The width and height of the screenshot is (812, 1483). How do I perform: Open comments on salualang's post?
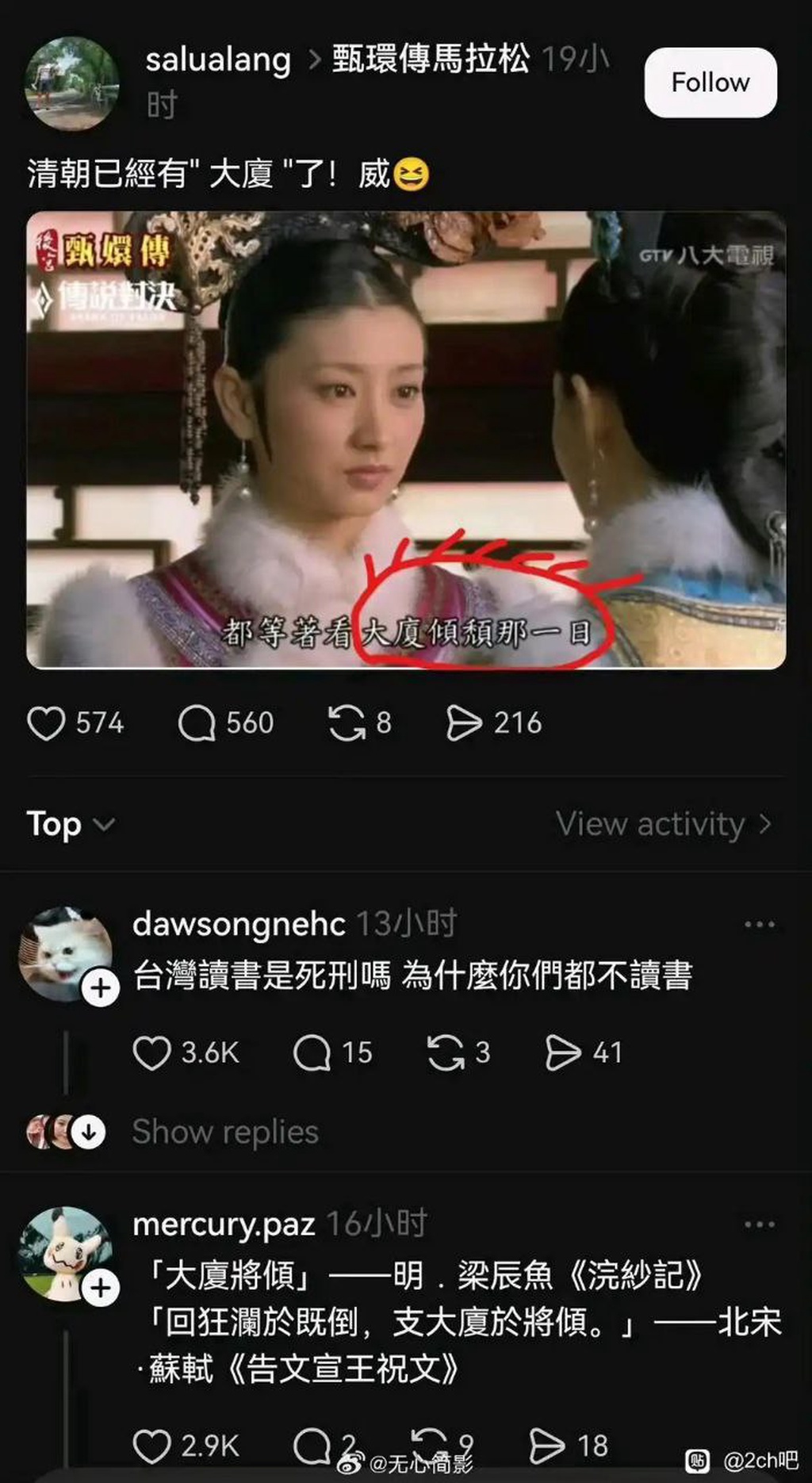(x=197, y=723)
